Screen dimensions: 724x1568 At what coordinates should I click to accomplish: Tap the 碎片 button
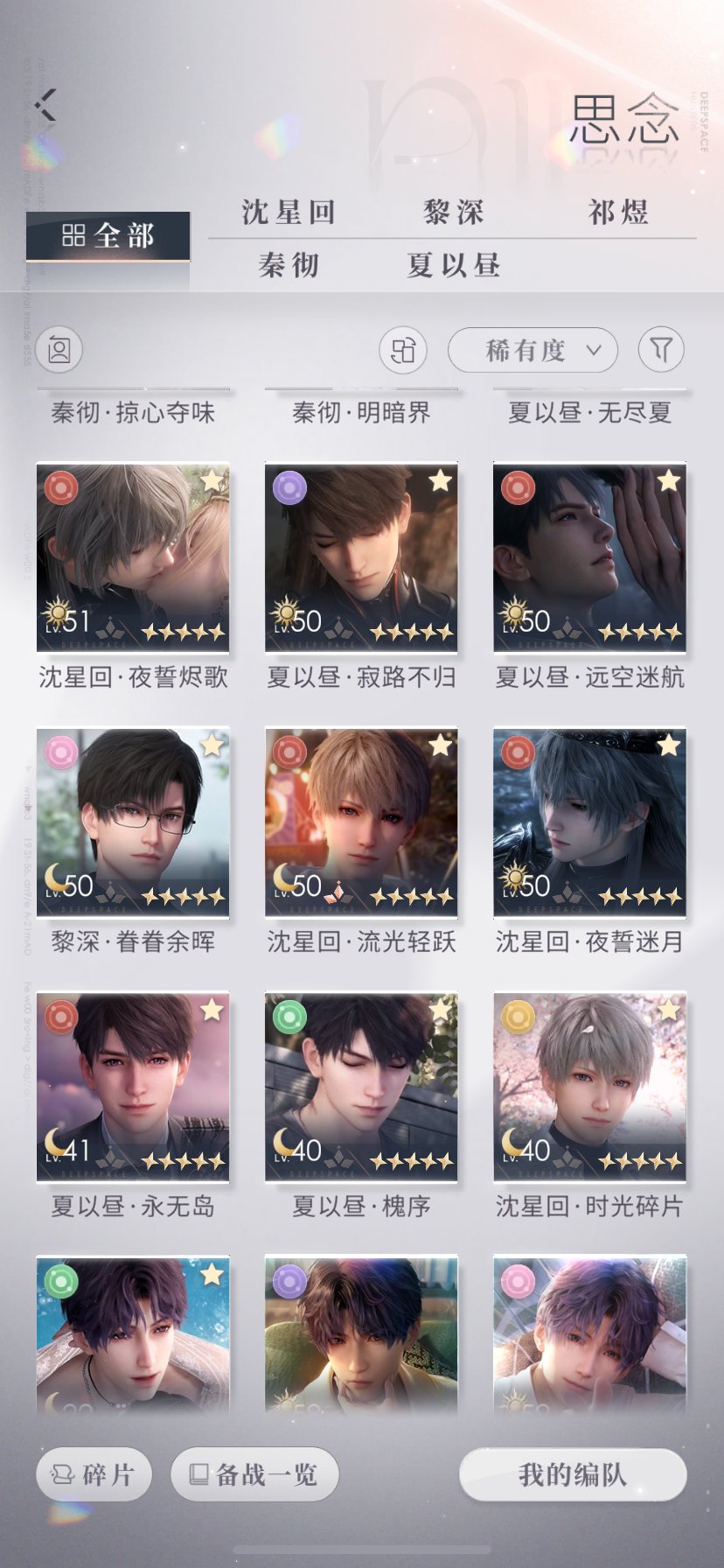pyautogui.click(x=94, y=1474)
